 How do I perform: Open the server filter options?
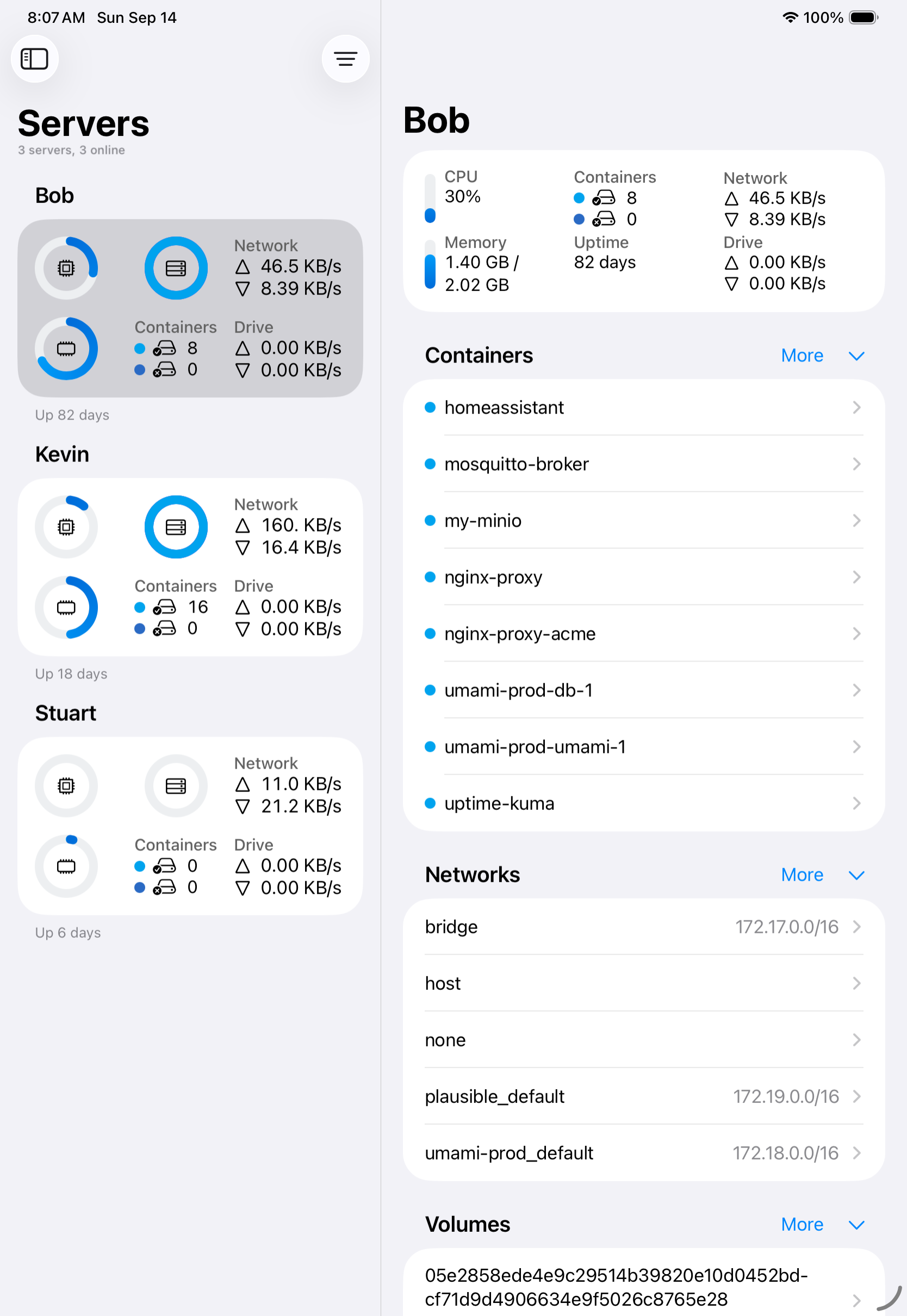(x=345, y=59)
